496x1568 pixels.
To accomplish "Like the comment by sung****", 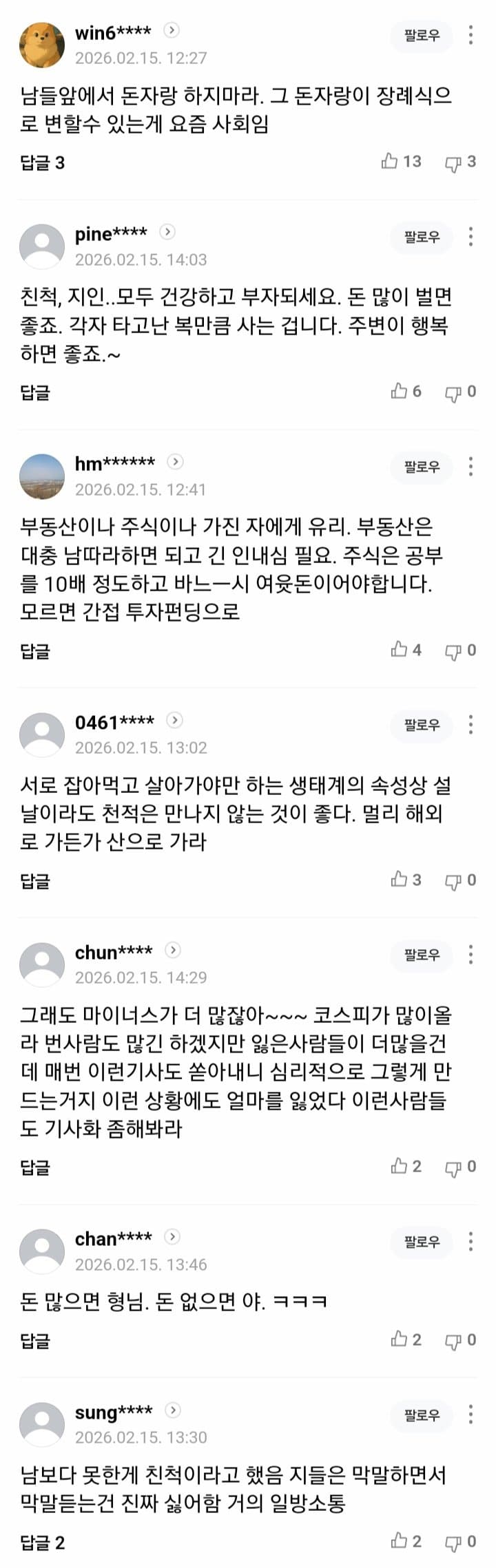I will coord(406,1541).
